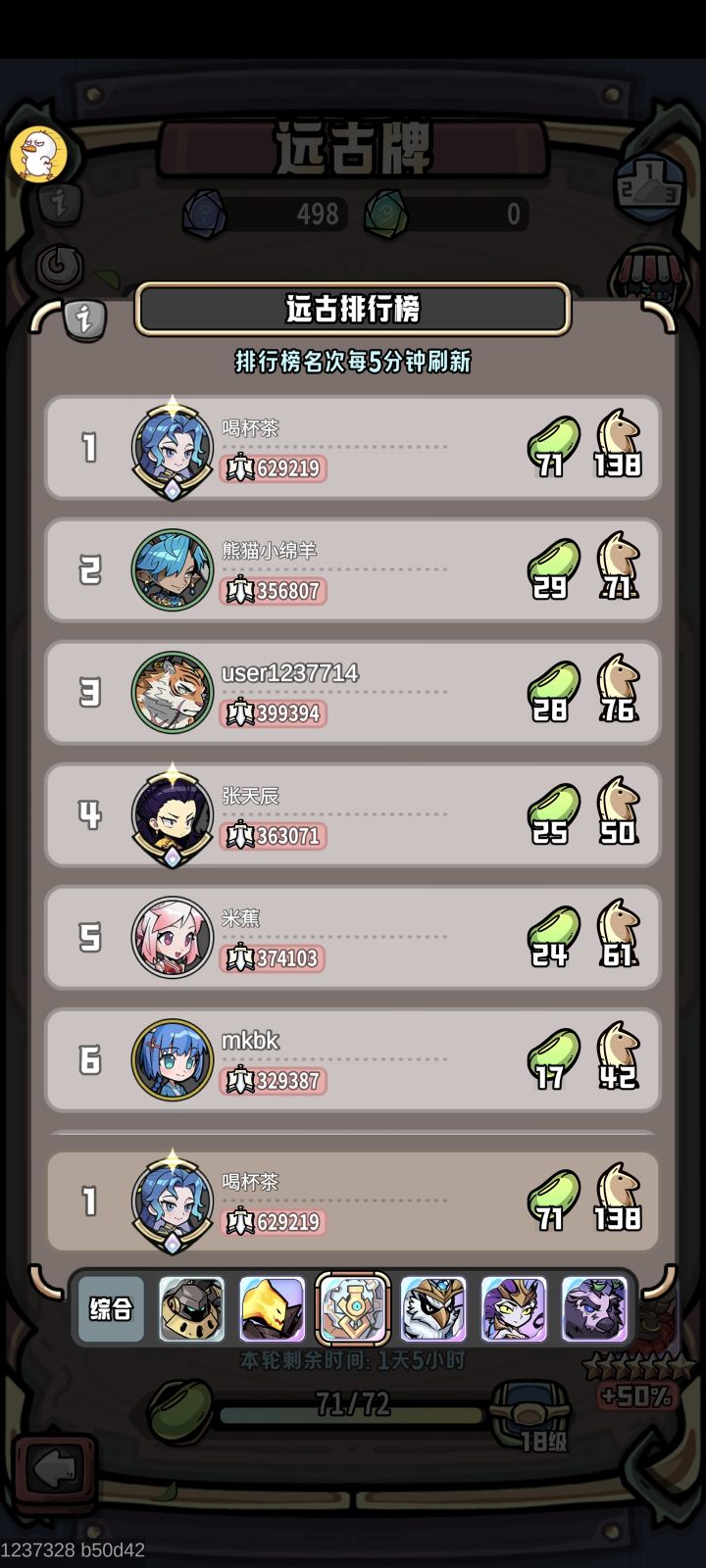Open 喝杯茶's rank 1 profile avatar

coord(171,448)
